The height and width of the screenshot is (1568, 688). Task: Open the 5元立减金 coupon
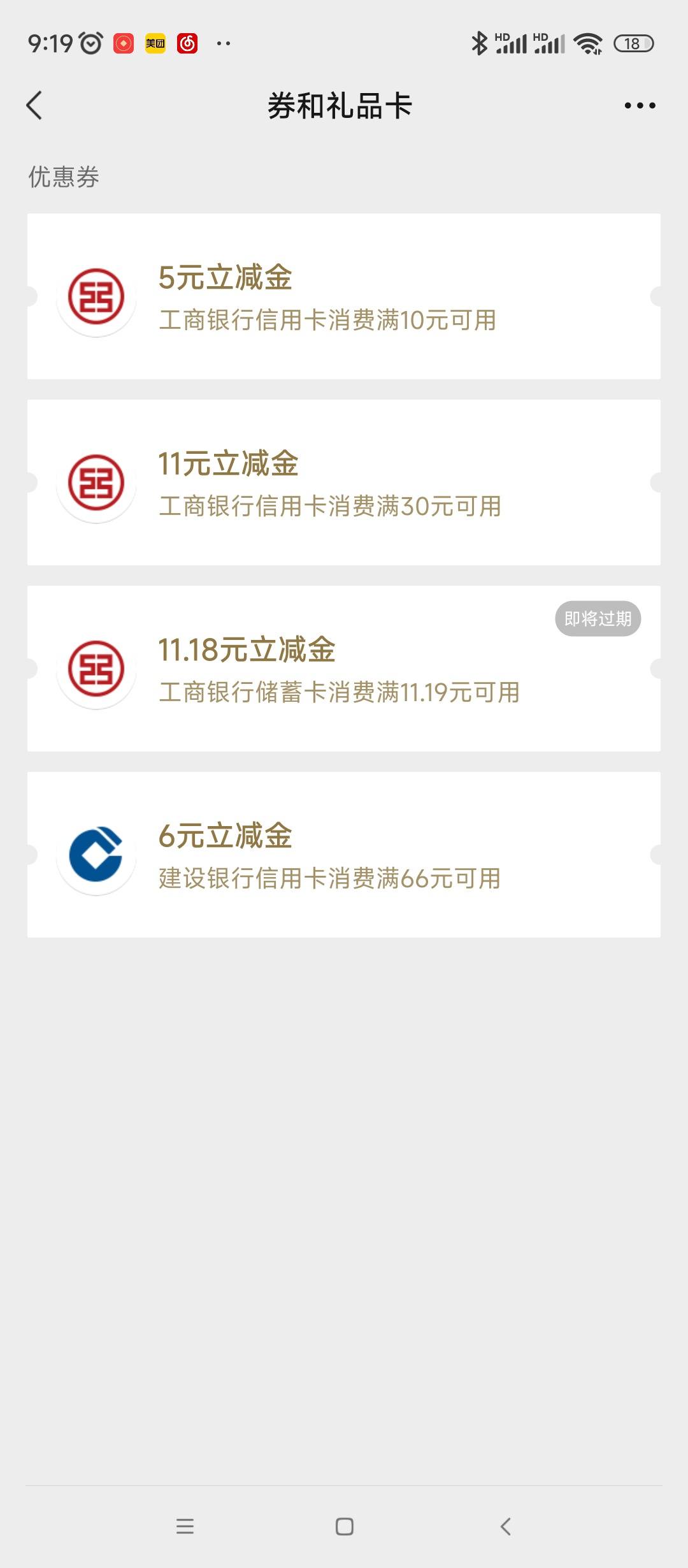click(344, 296)
